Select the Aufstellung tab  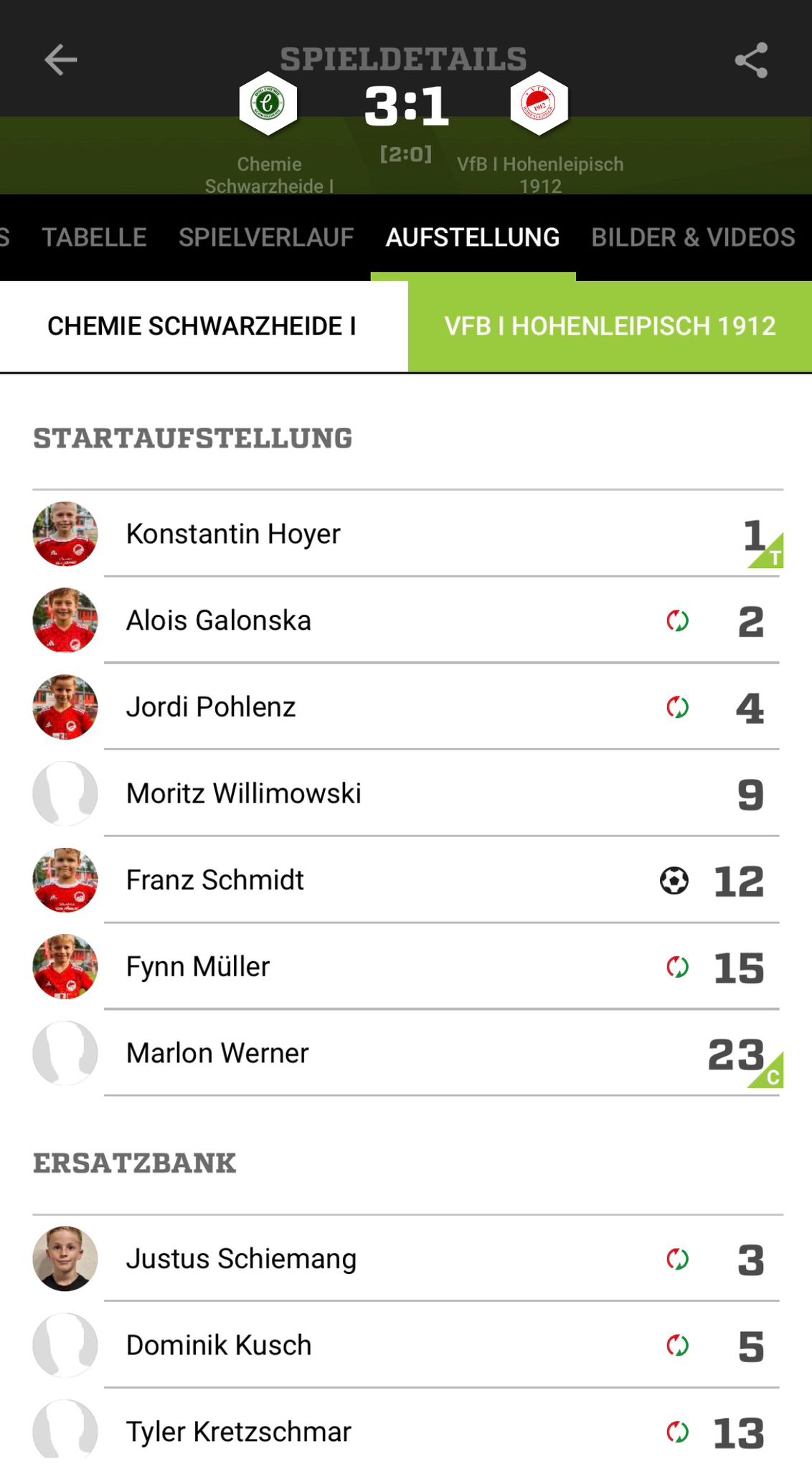tap(473, 237)
